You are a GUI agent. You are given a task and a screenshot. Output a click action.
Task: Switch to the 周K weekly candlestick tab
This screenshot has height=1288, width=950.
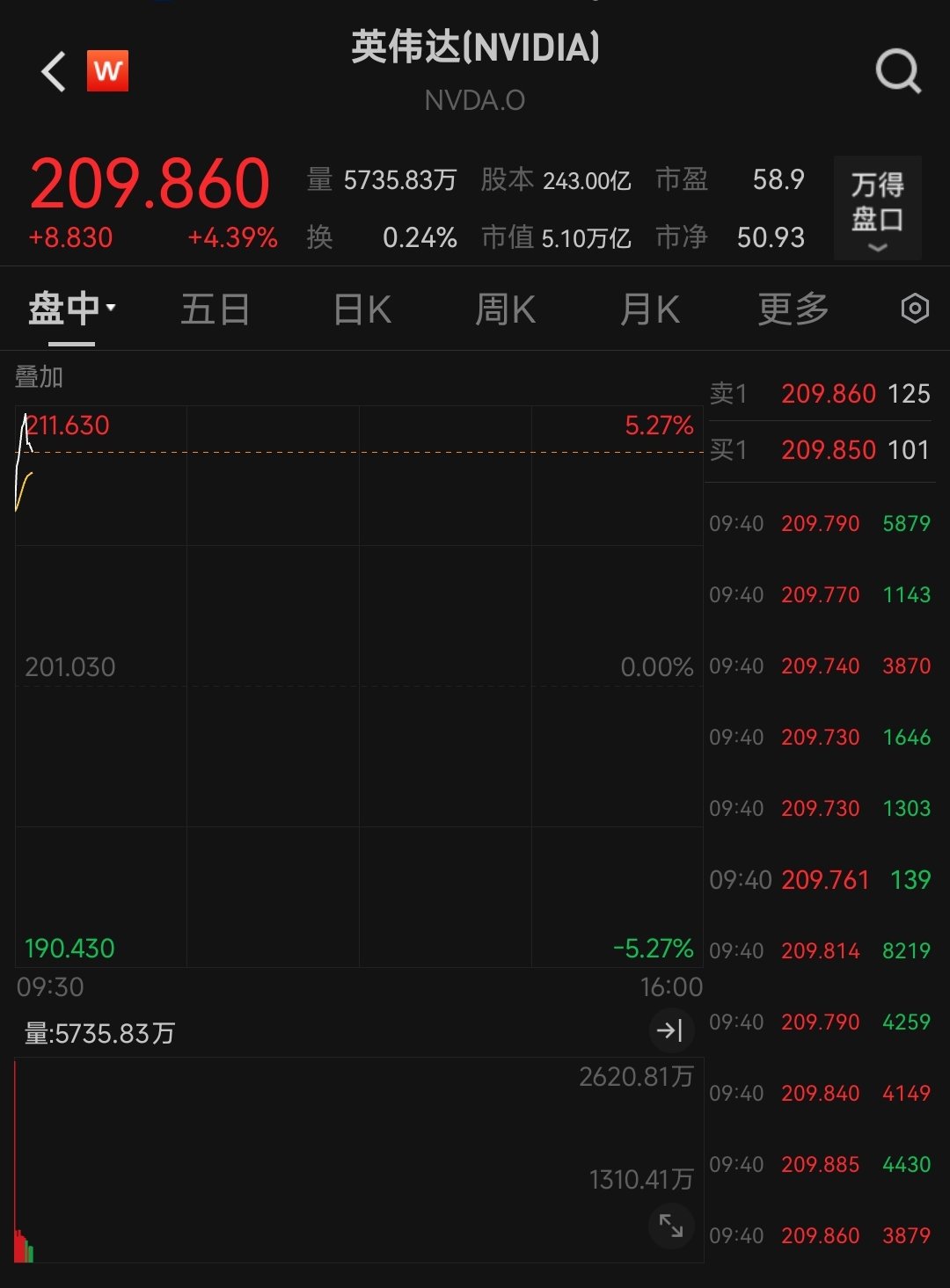pyautogui.click(x=505, y=309)
